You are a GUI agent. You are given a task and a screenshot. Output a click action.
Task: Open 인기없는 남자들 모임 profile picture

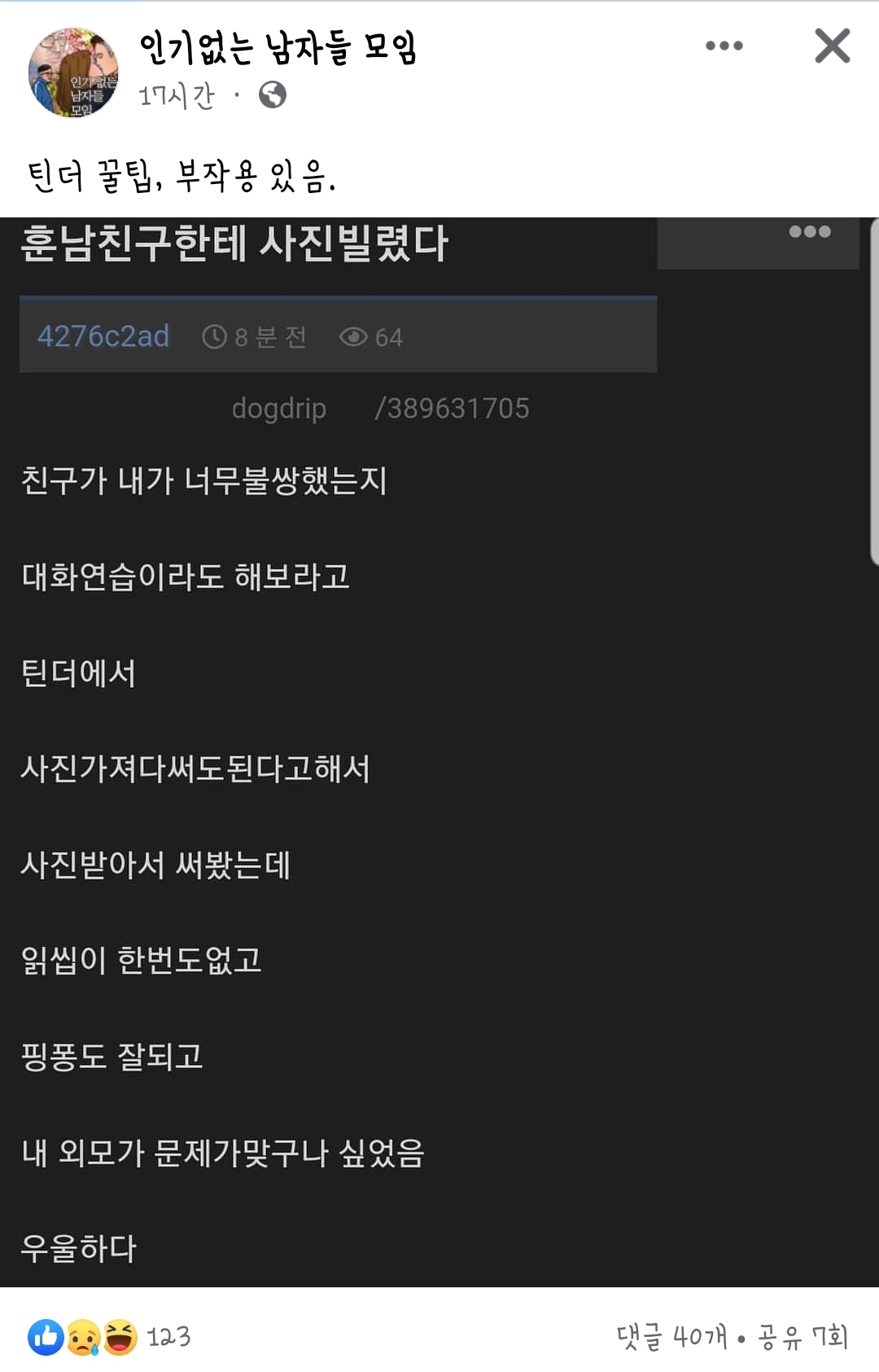(73, 73)
